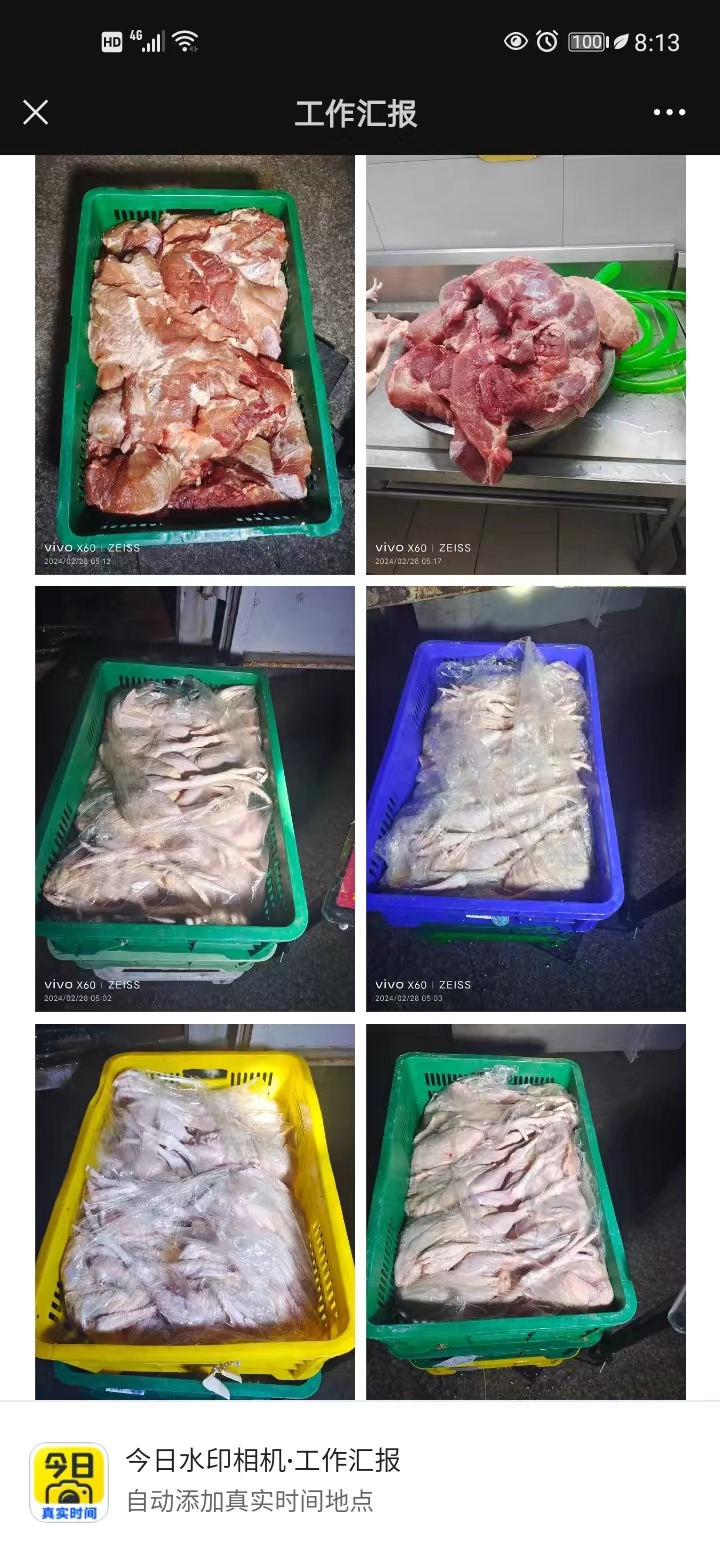View the photo of meat in green crate
Image resolution: width=720 pixels, height=1560 pixels.
click(195, 365)
